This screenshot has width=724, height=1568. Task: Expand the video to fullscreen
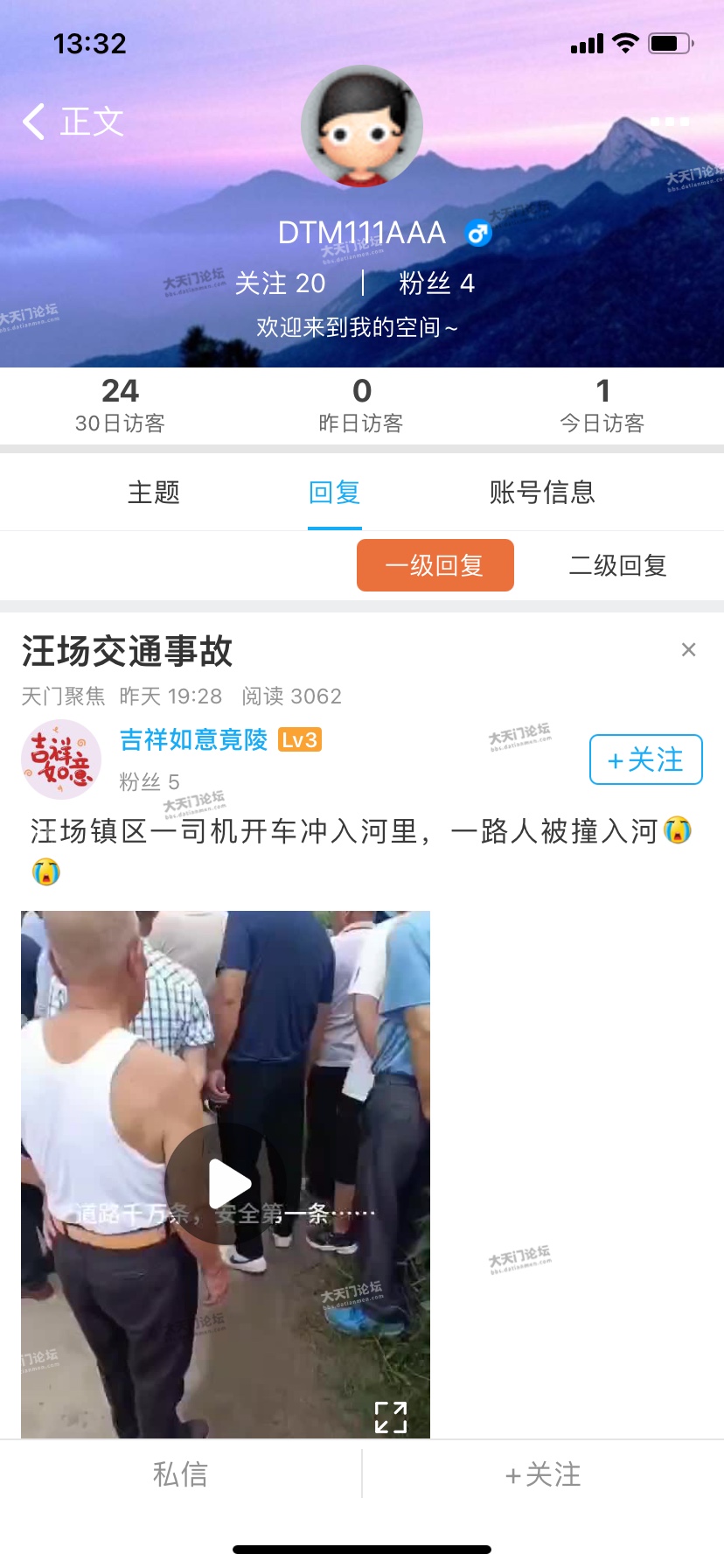pyautogui.click(x=390, y=1417)
